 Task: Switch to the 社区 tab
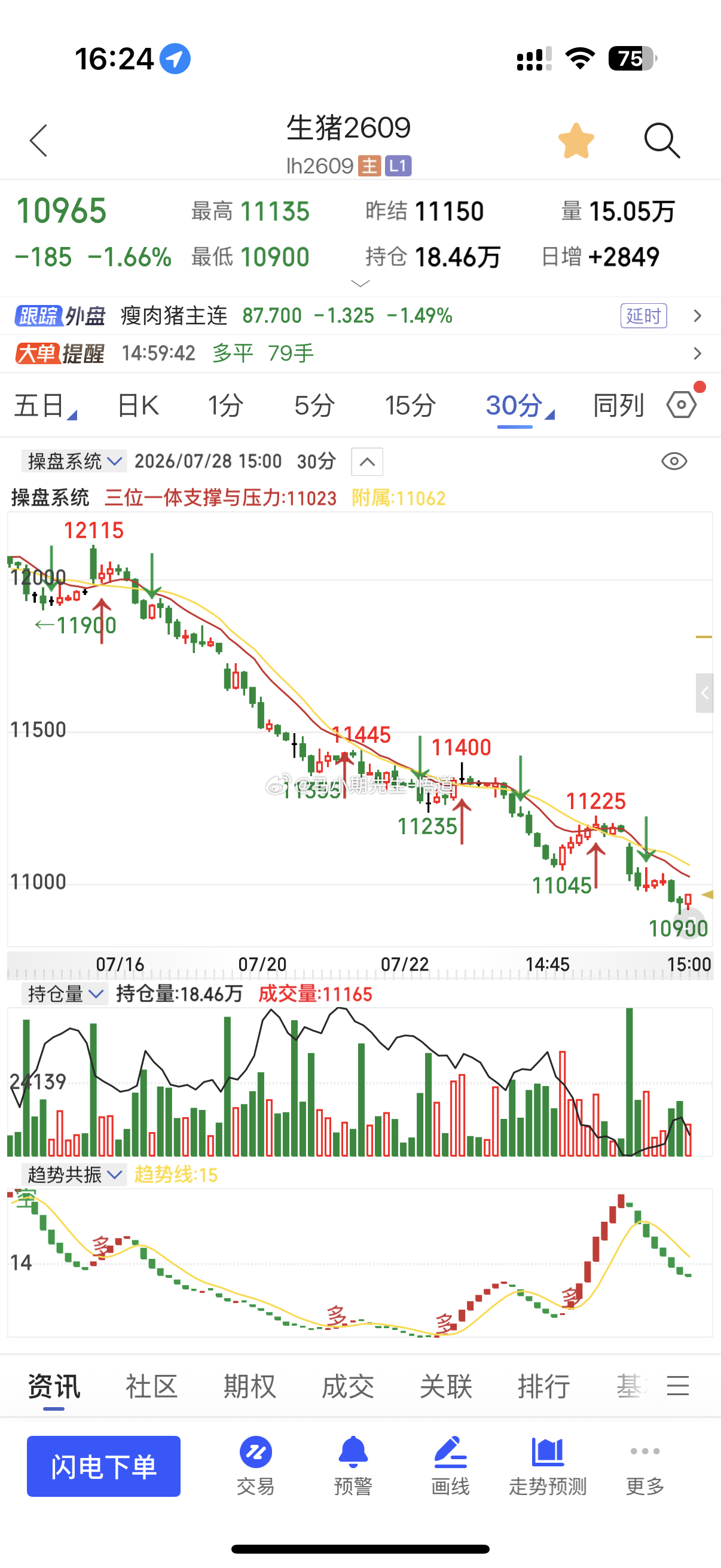click(151, 1386)
